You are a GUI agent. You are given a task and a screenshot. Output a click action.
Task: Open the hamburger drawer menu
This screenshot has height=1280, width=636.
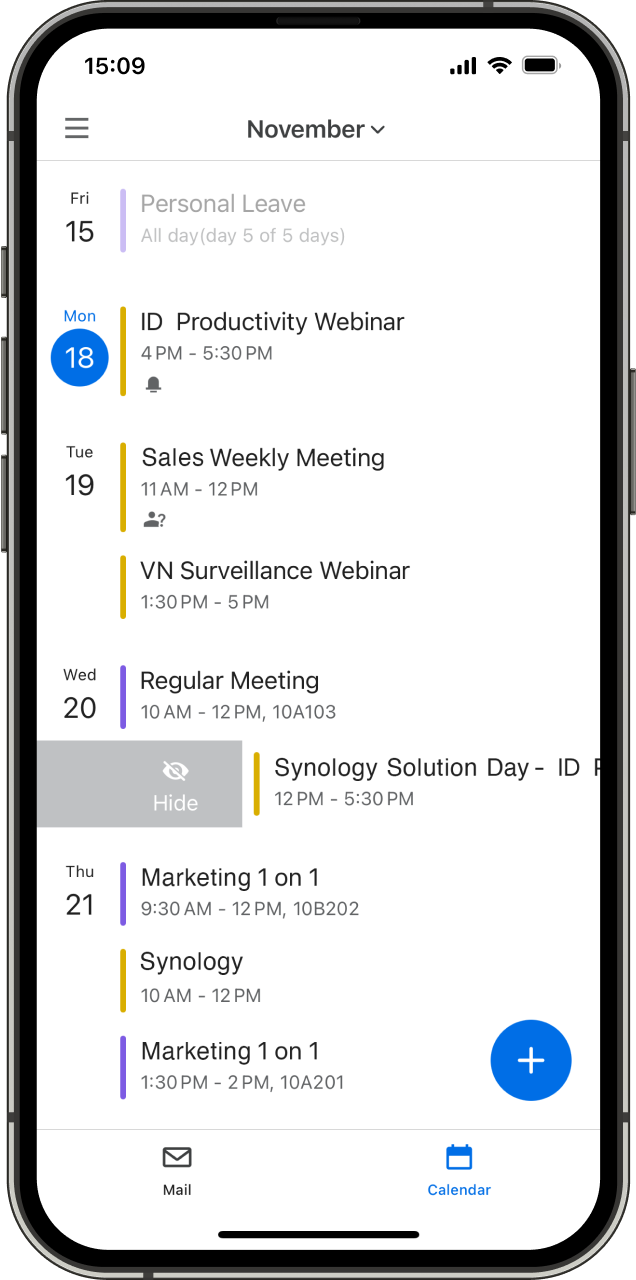pos(77,129)
